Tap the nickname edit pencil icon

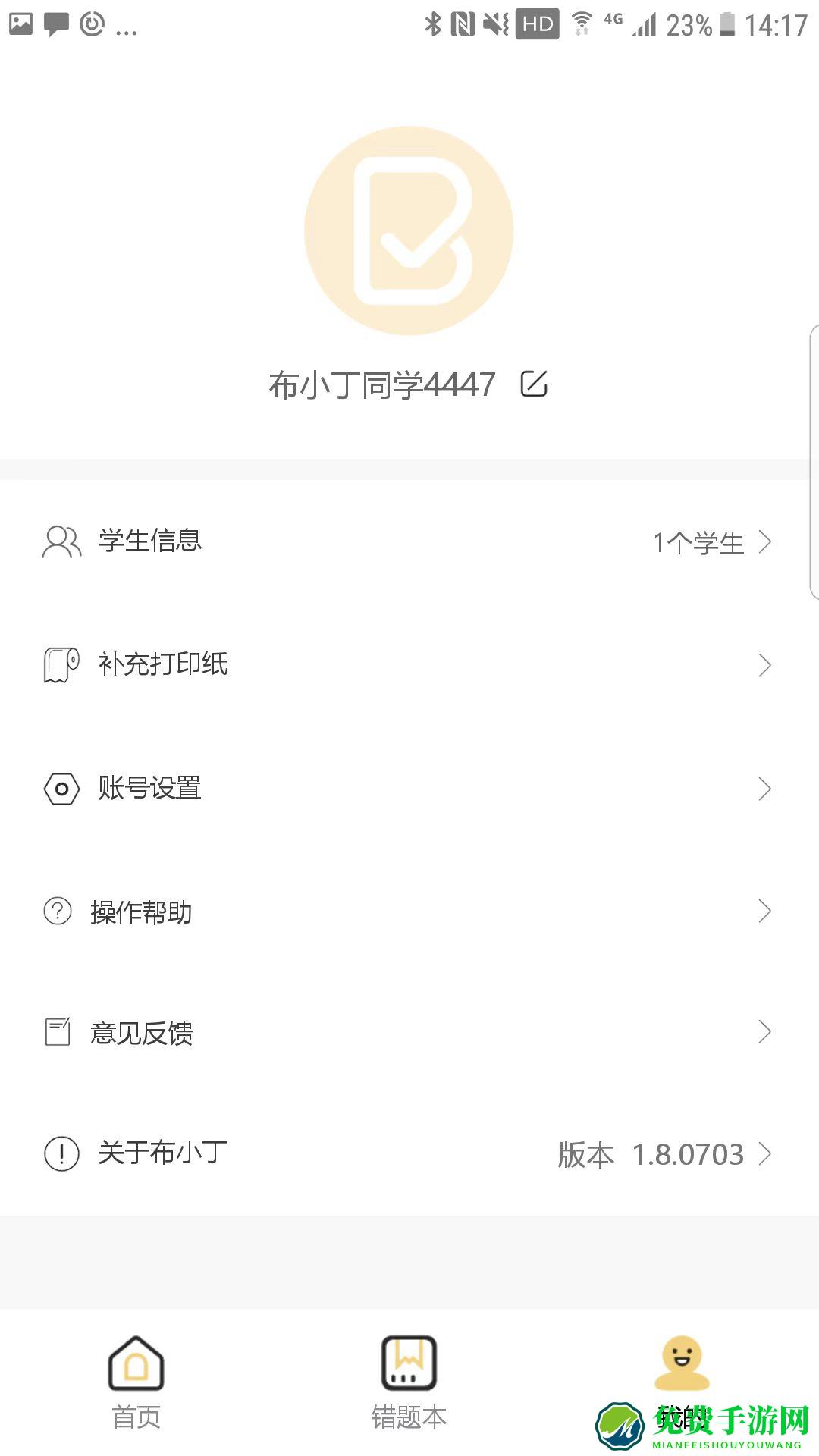click(535, 384)
